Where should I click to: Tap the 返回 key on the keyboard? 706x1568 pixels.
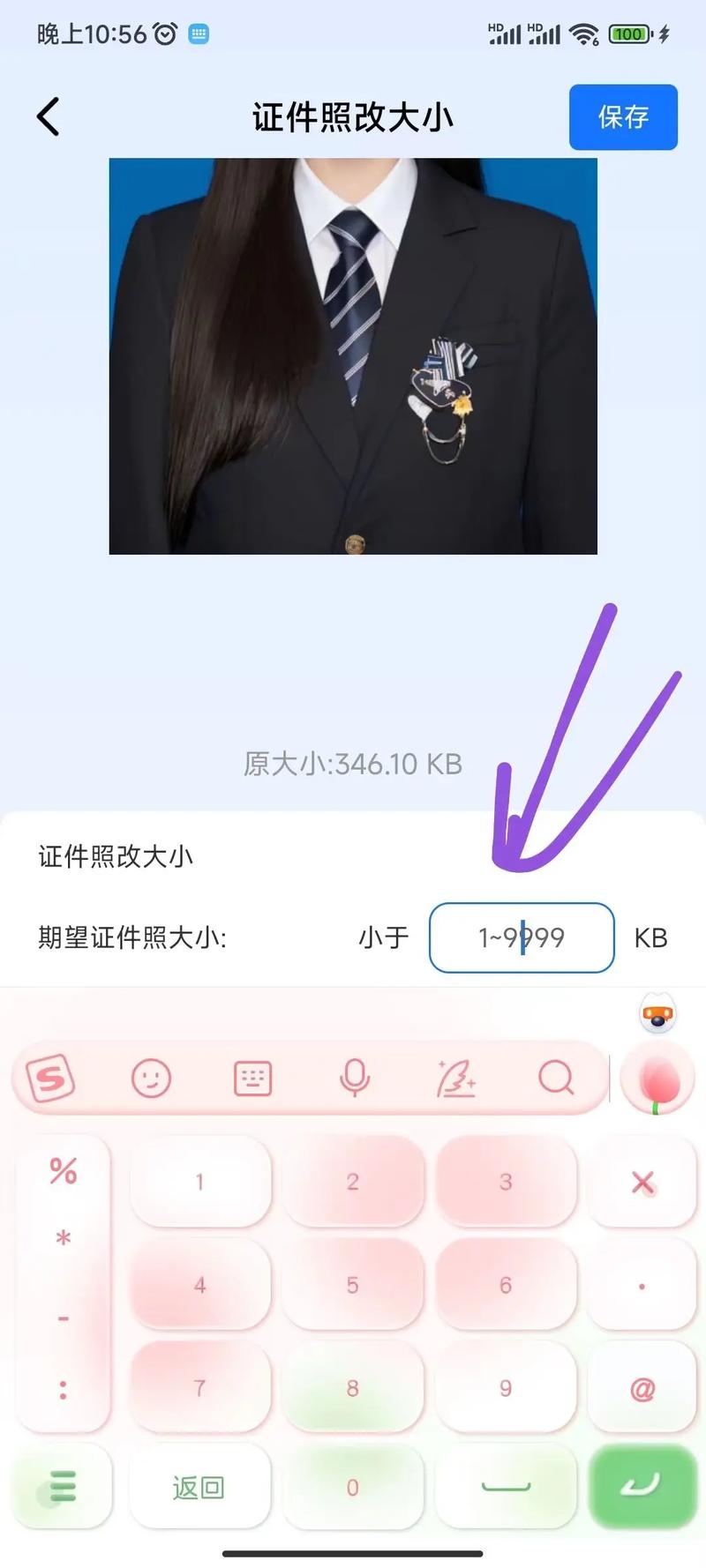point(199,1488)
